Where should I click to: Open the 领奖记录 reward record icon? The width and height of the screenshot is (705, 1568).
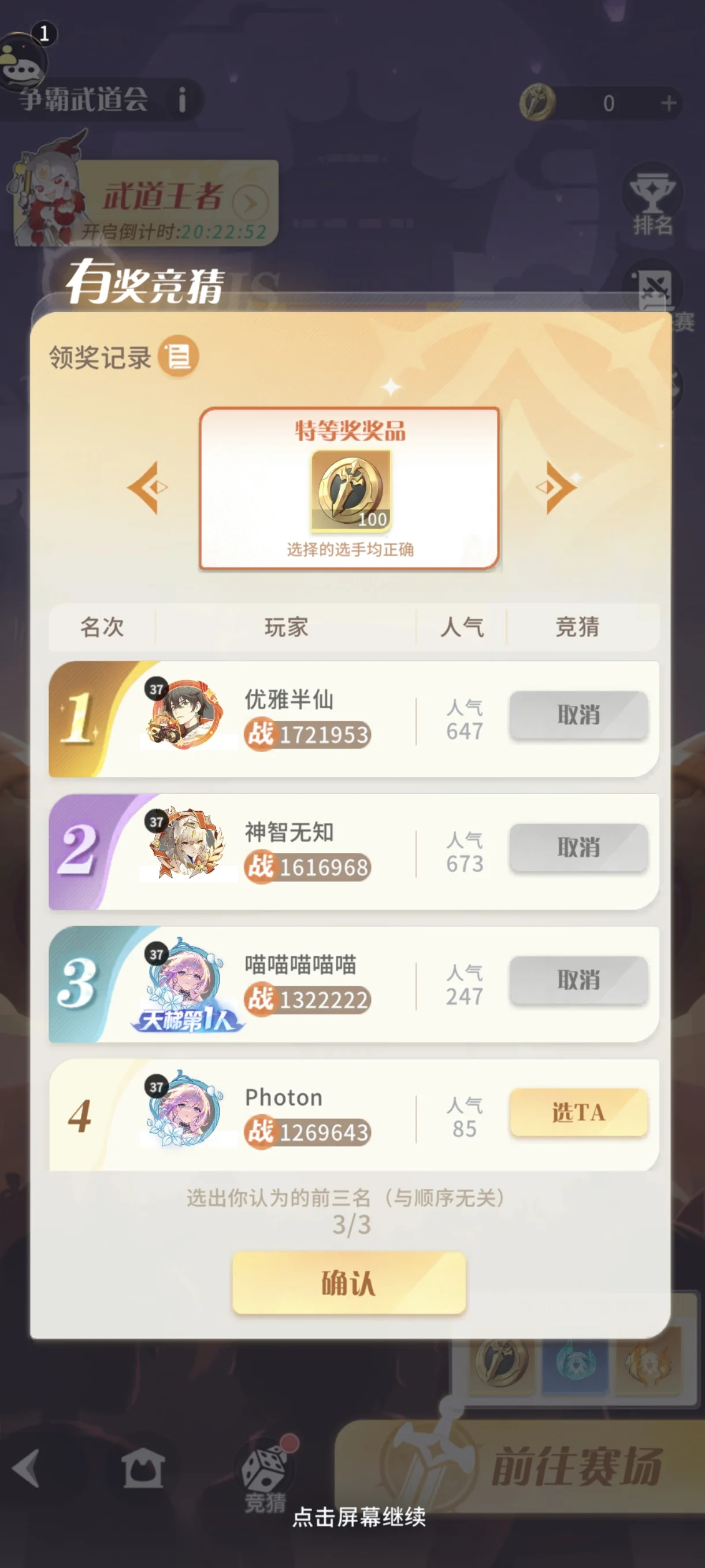[x=178, y=356]
